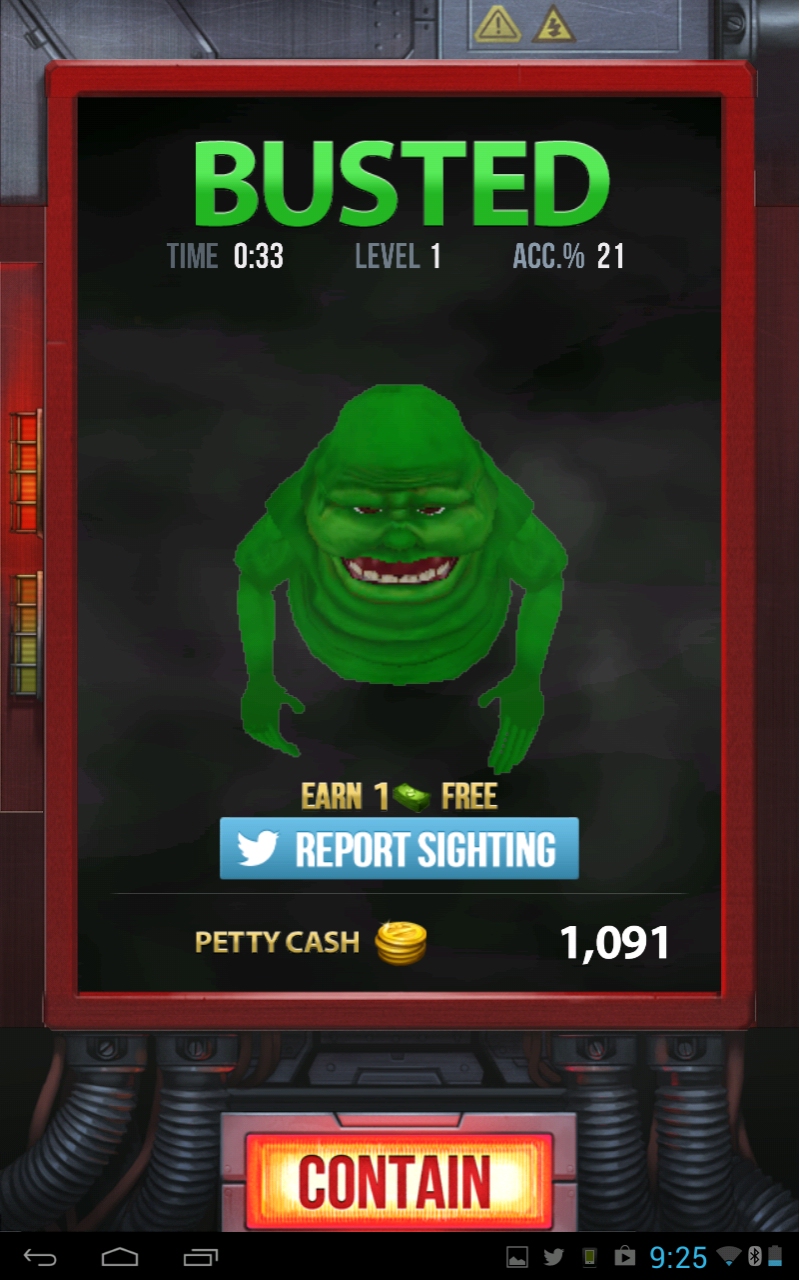Viewport: 800px width, 1280px height.
Task: Go back using the system back arrow
Action: point(41,1256)
